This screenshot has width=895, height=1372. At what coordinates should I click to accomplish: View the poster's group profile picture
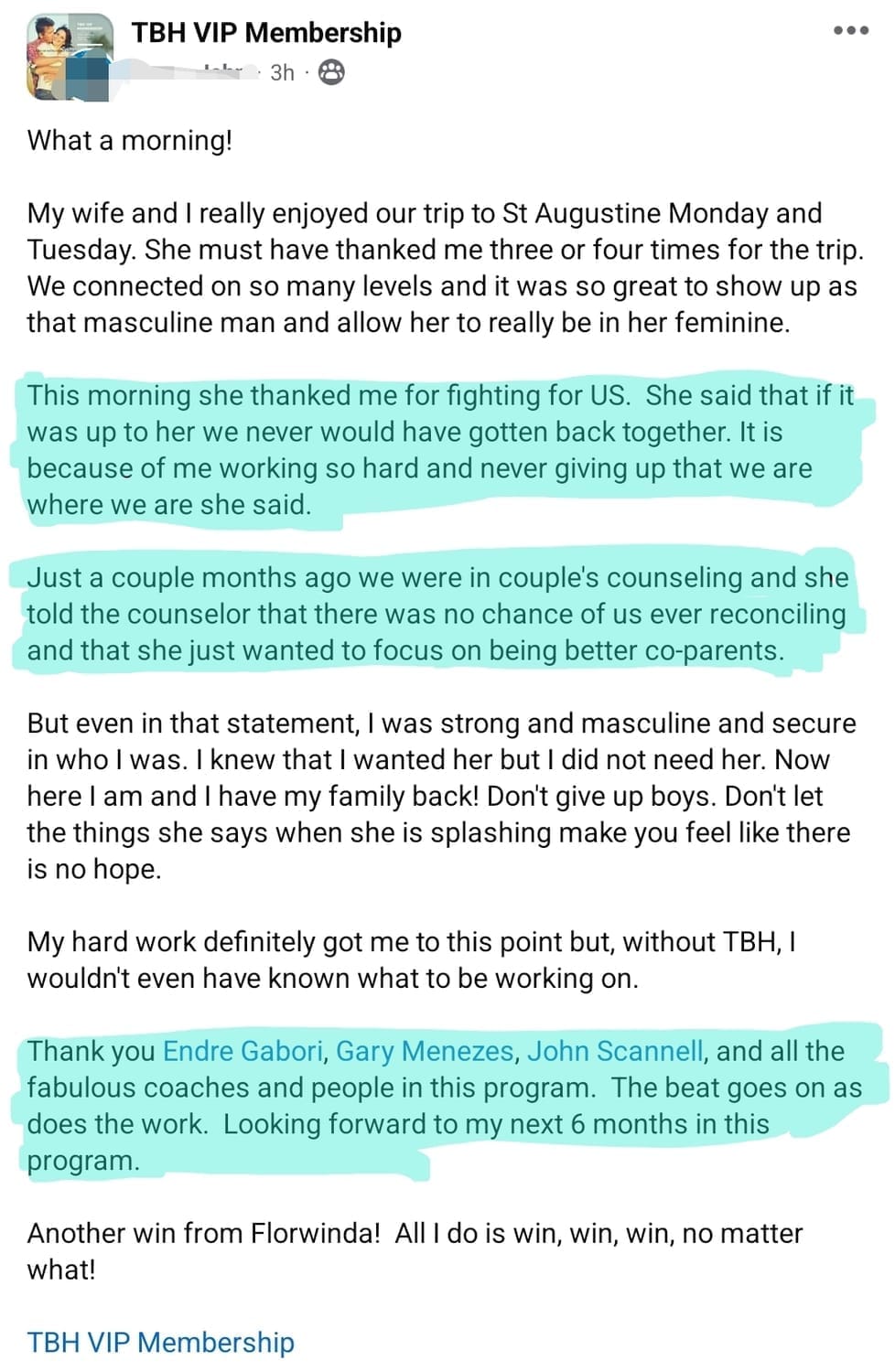[x=70, y=58]
